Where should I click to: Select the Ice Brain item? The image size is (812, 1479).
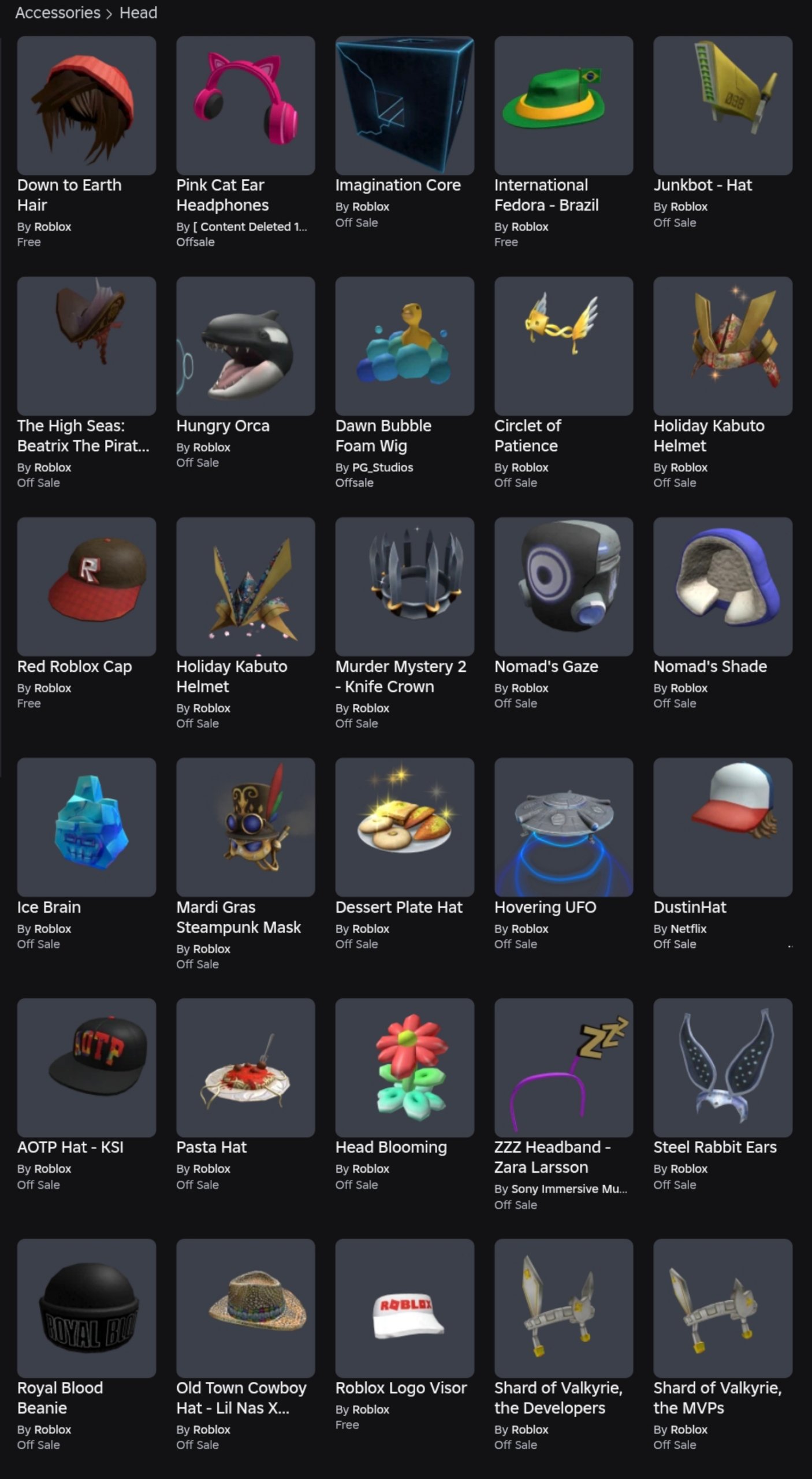87,827
